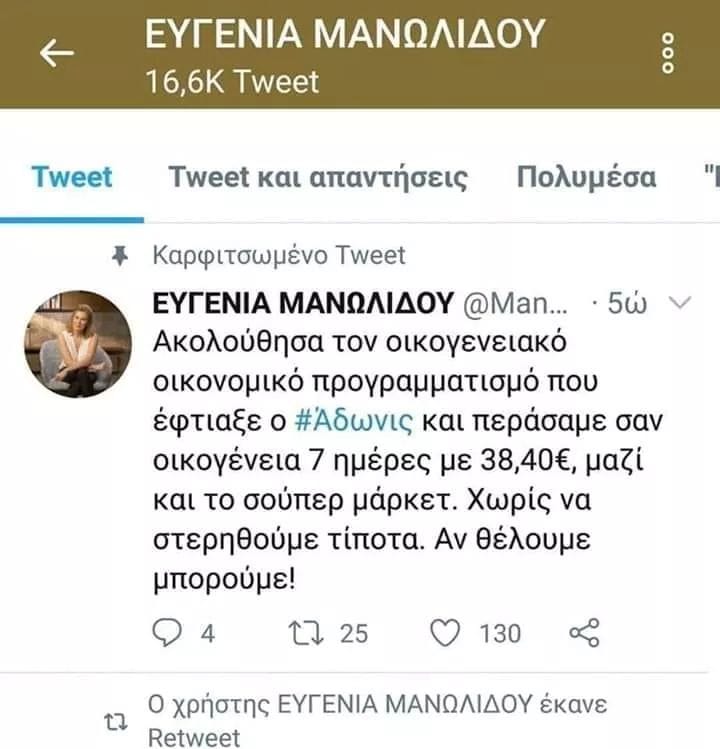Image resolution: width=720 pixels, height=749 pixels.
Task: Open the profile photo on the pinned tweet
Action: (x=77, y=345)
